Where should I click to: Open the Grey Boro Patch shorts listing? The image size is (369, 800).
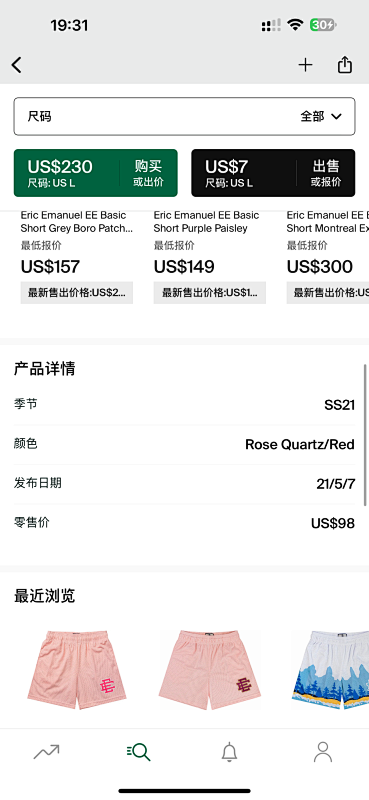(x=77, y=257)
